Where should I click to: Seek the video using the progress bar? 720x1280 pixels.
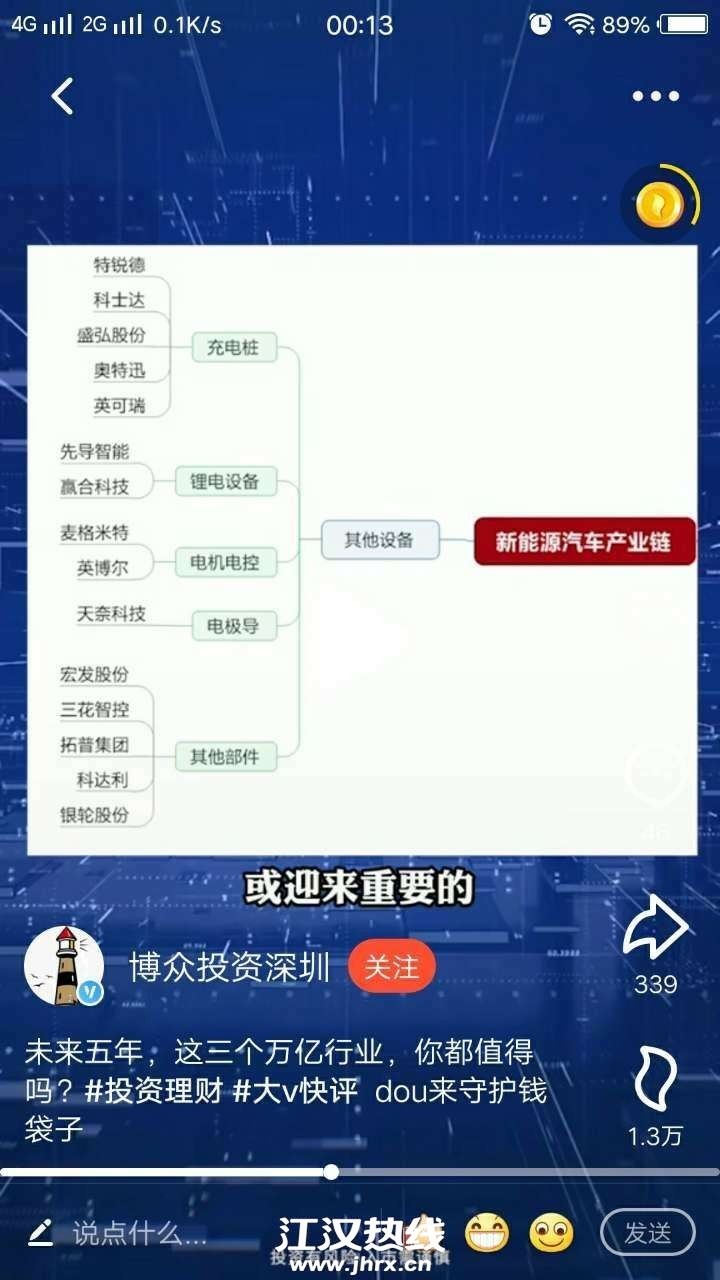pos(331,1172)
